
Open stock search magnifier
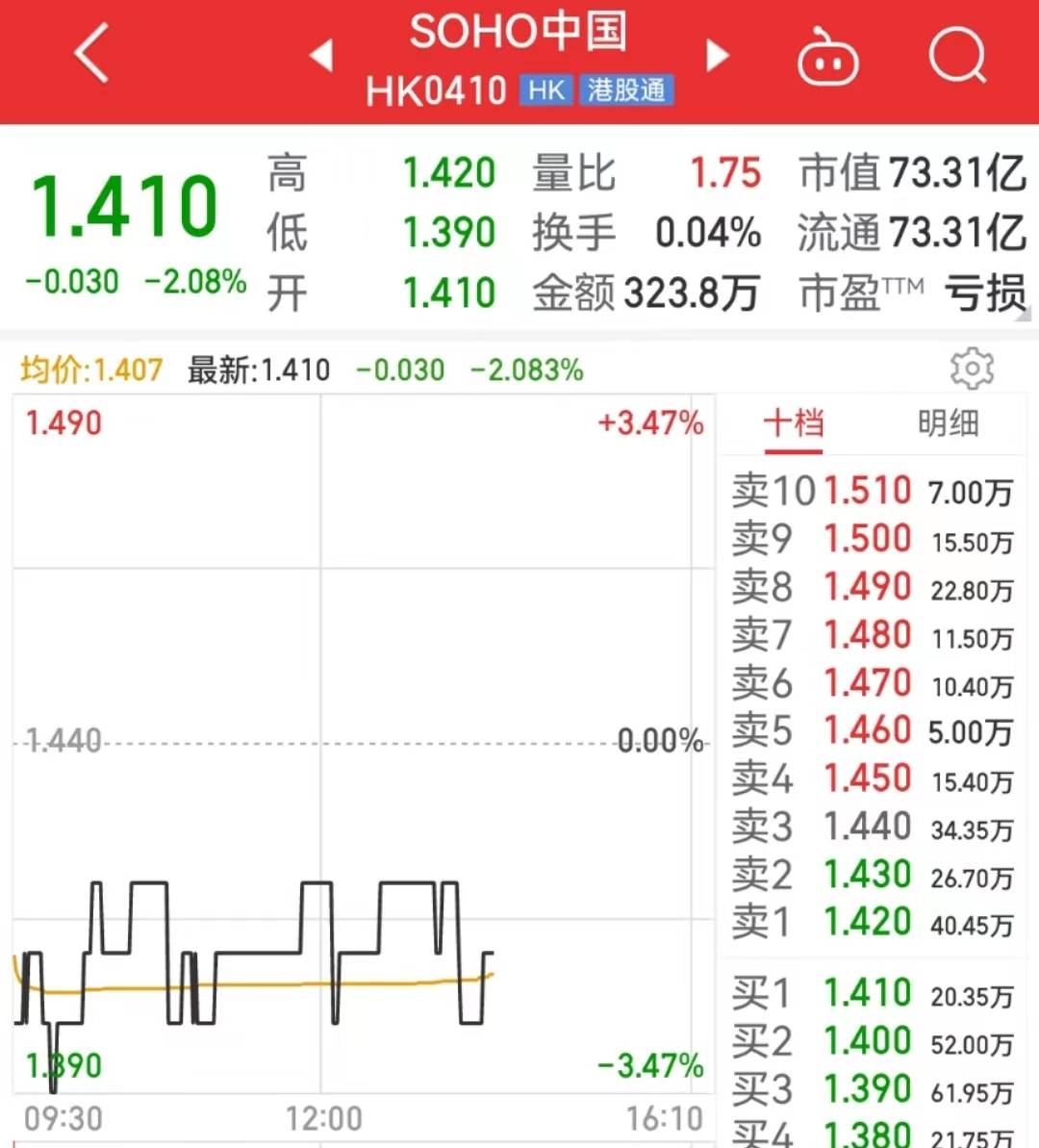(x=957, y=56)
